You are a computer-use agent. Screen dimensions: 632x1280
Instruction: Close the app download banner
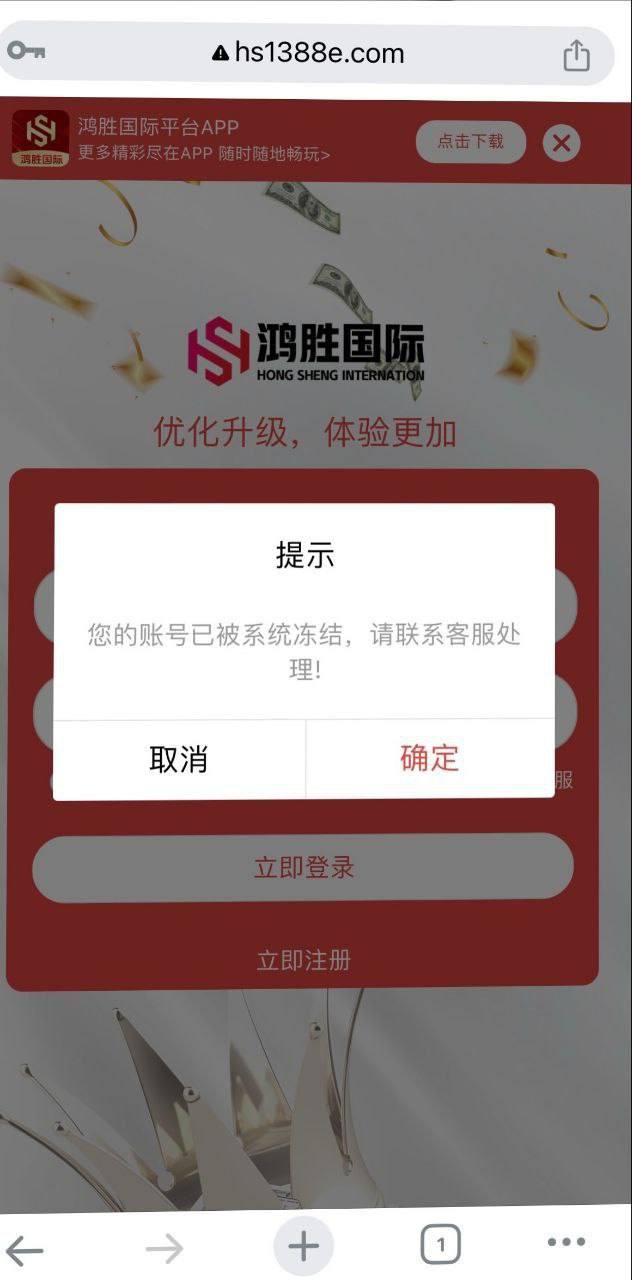(x=561, y=143)
